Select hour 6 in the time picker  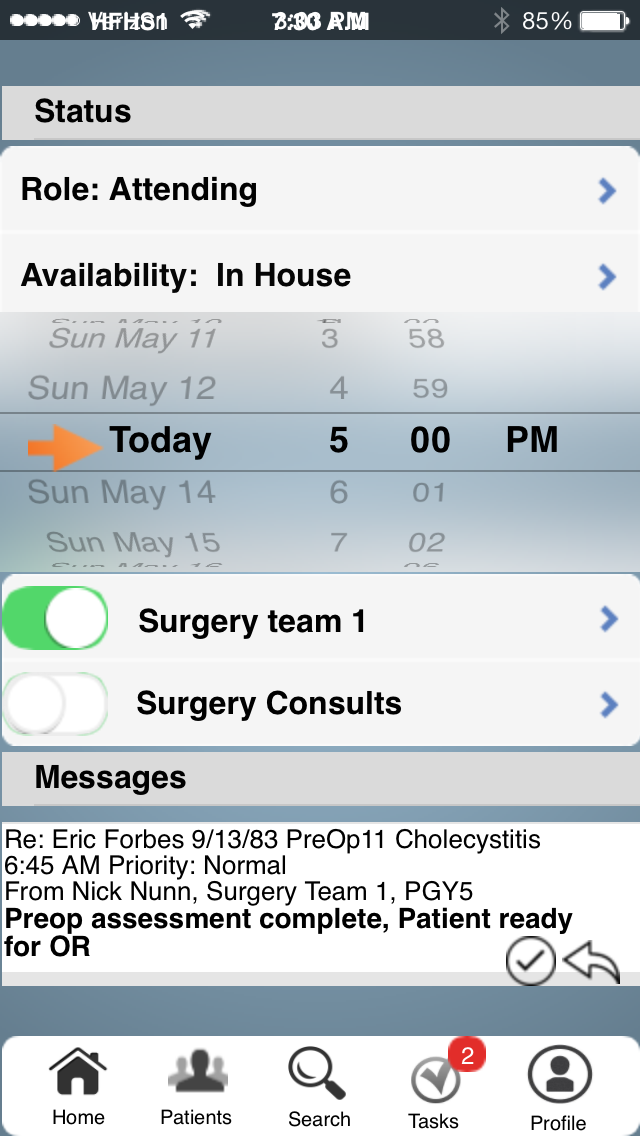338,492
